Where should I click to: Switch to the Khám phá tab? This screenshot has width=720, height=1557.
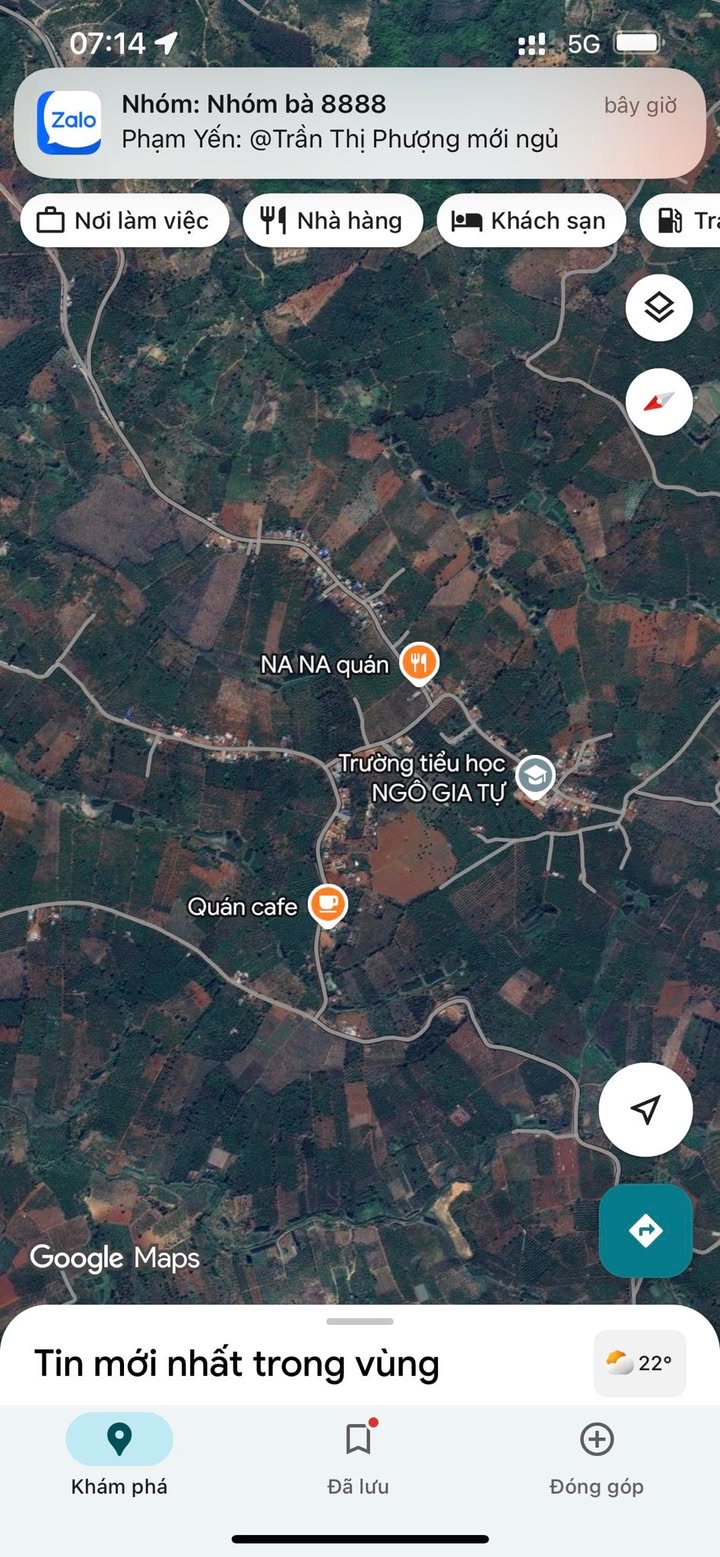(119, 1455)
